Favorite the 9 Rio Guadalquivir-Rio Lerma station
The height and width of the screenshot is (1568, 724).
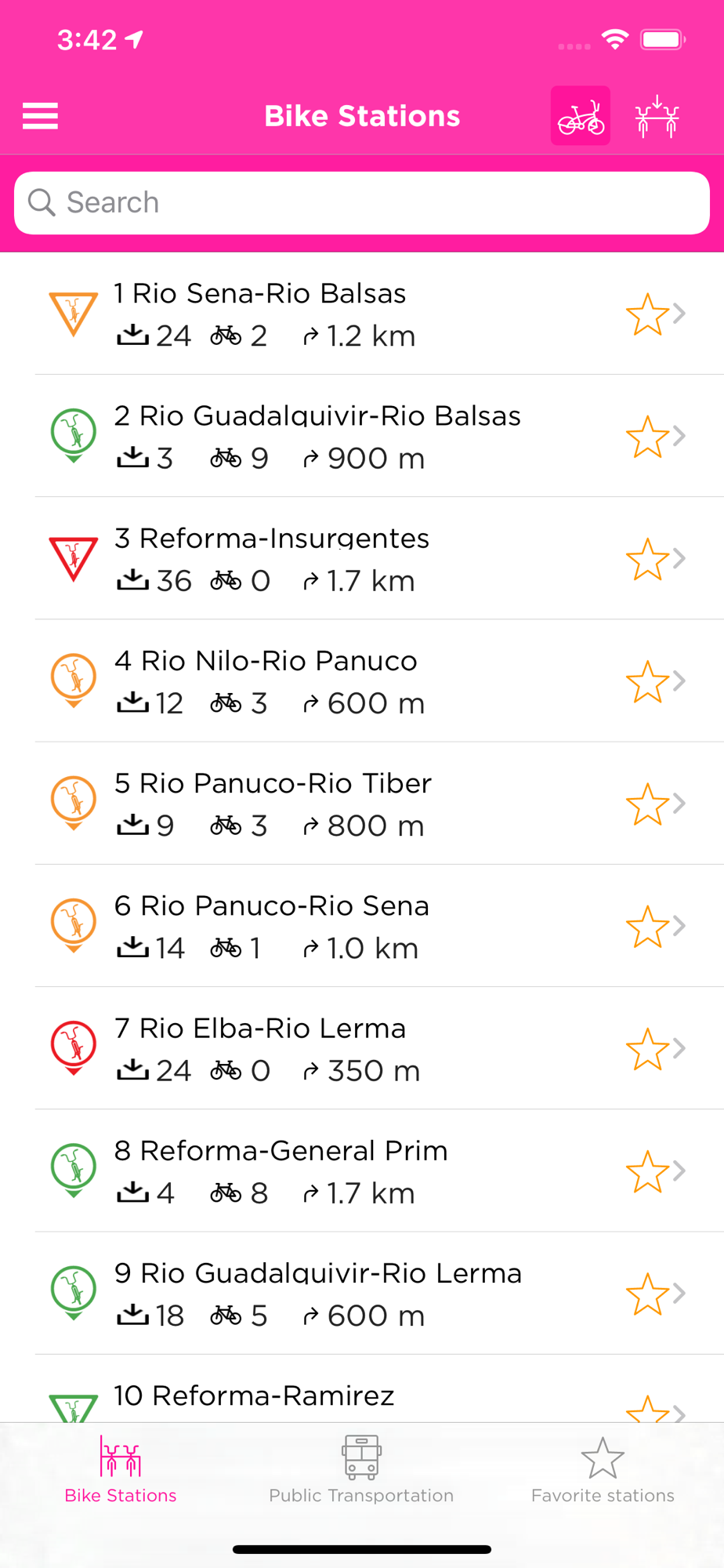(647, 1294)
